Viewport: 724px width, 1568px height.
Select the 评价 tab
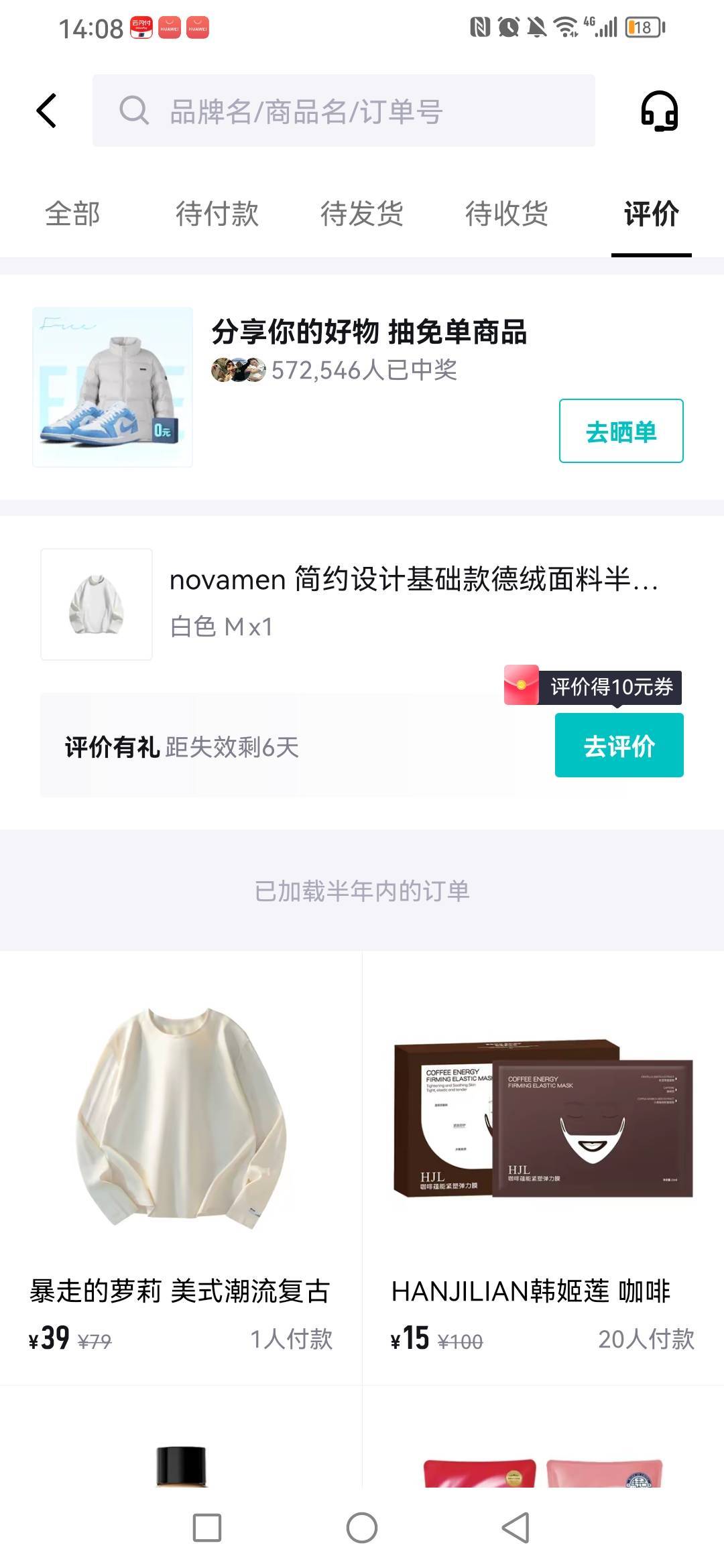pyautogui.click(x=651, y=214)
